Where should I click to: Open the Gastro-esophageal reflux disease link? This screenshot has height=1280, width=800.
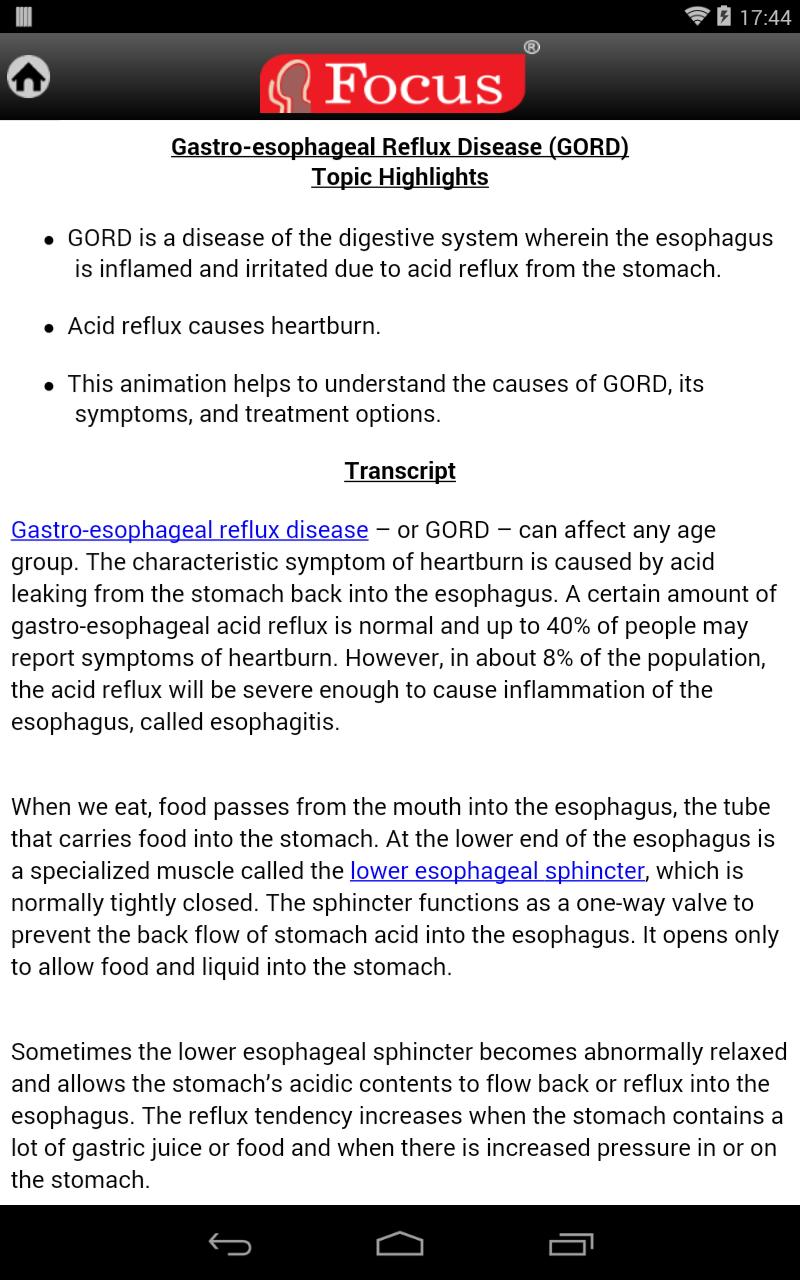point(189,529)
